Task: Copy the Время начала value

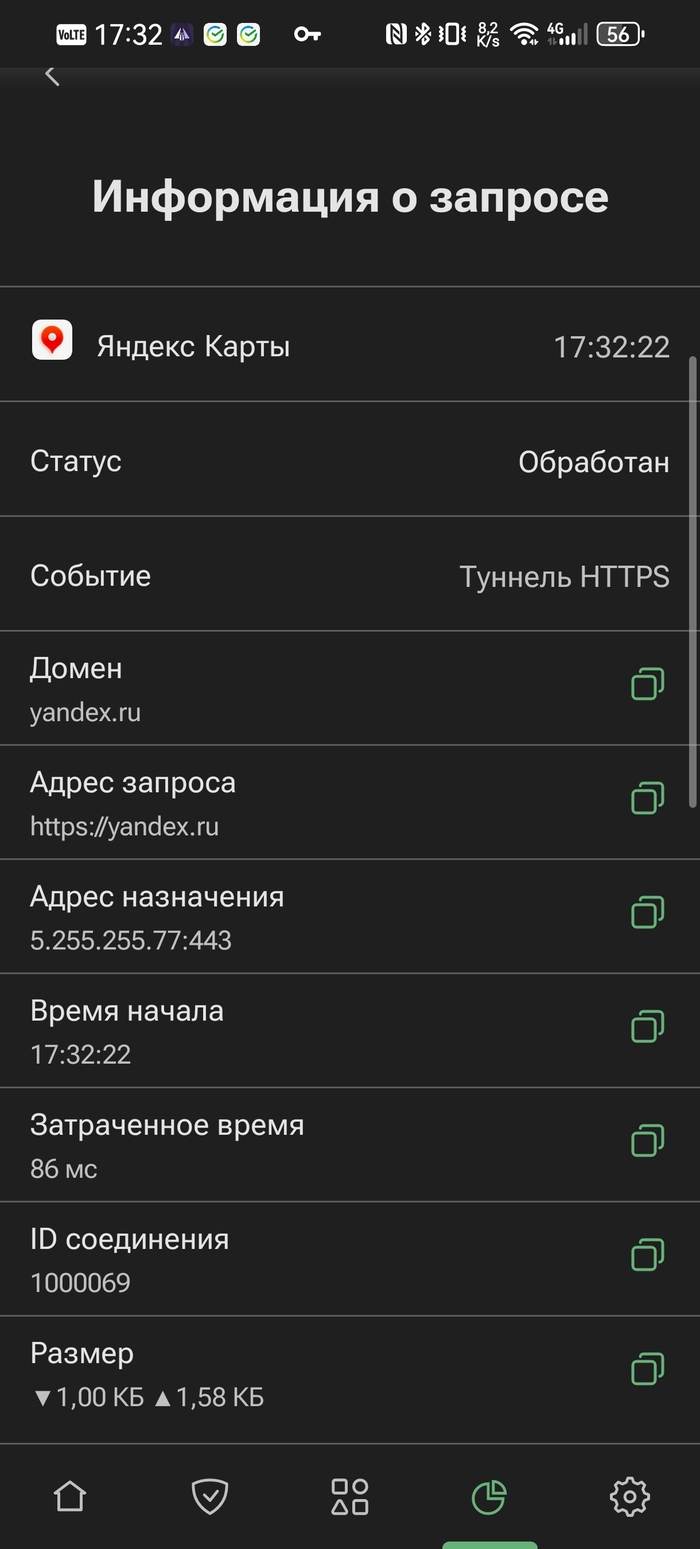Action: pyautogui.click(x=647, y=1026)
